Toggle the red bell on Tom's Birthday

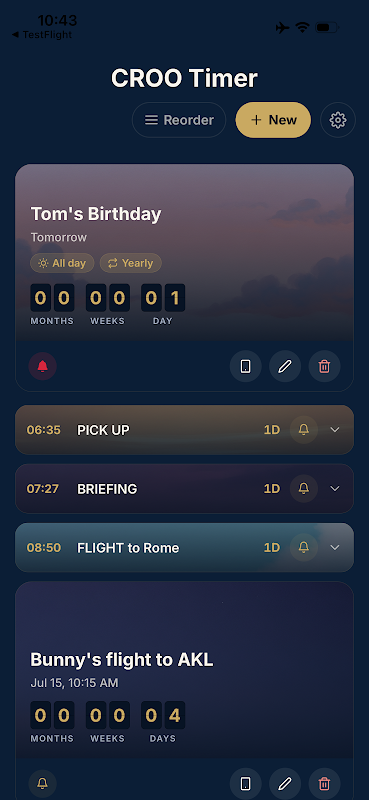point(42,366)
